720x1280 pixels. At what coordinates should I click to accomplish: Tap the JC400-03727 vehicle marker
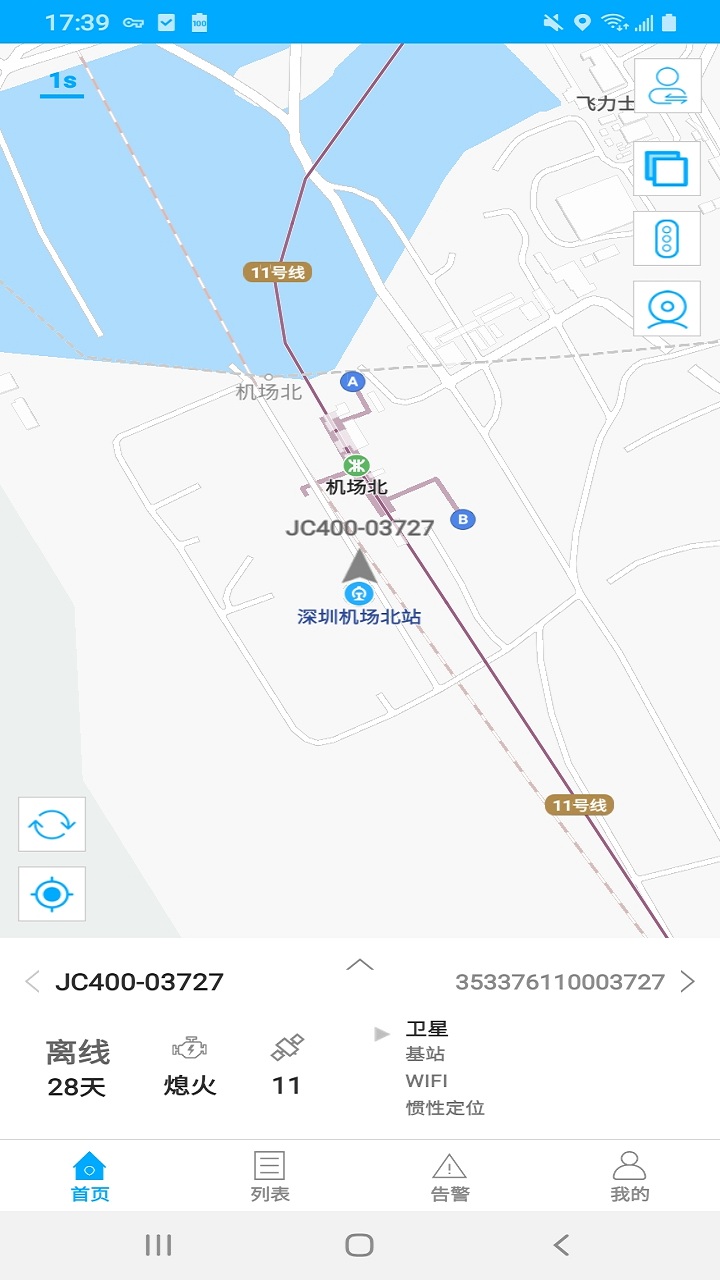coord(359,566)
